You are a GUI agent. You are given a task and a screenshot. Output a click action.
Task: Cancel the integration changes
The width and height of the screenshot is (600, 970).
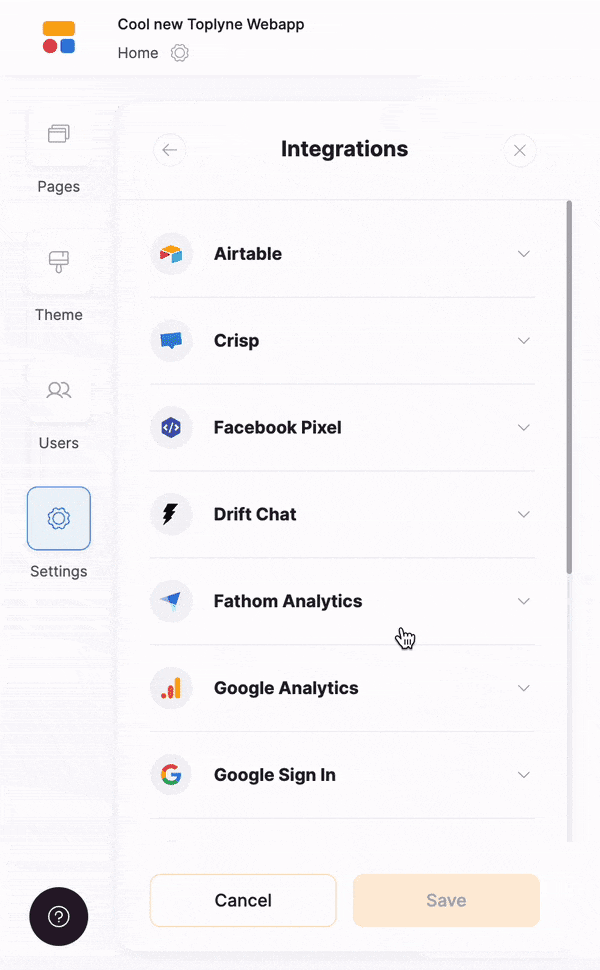tap(243, 900)
